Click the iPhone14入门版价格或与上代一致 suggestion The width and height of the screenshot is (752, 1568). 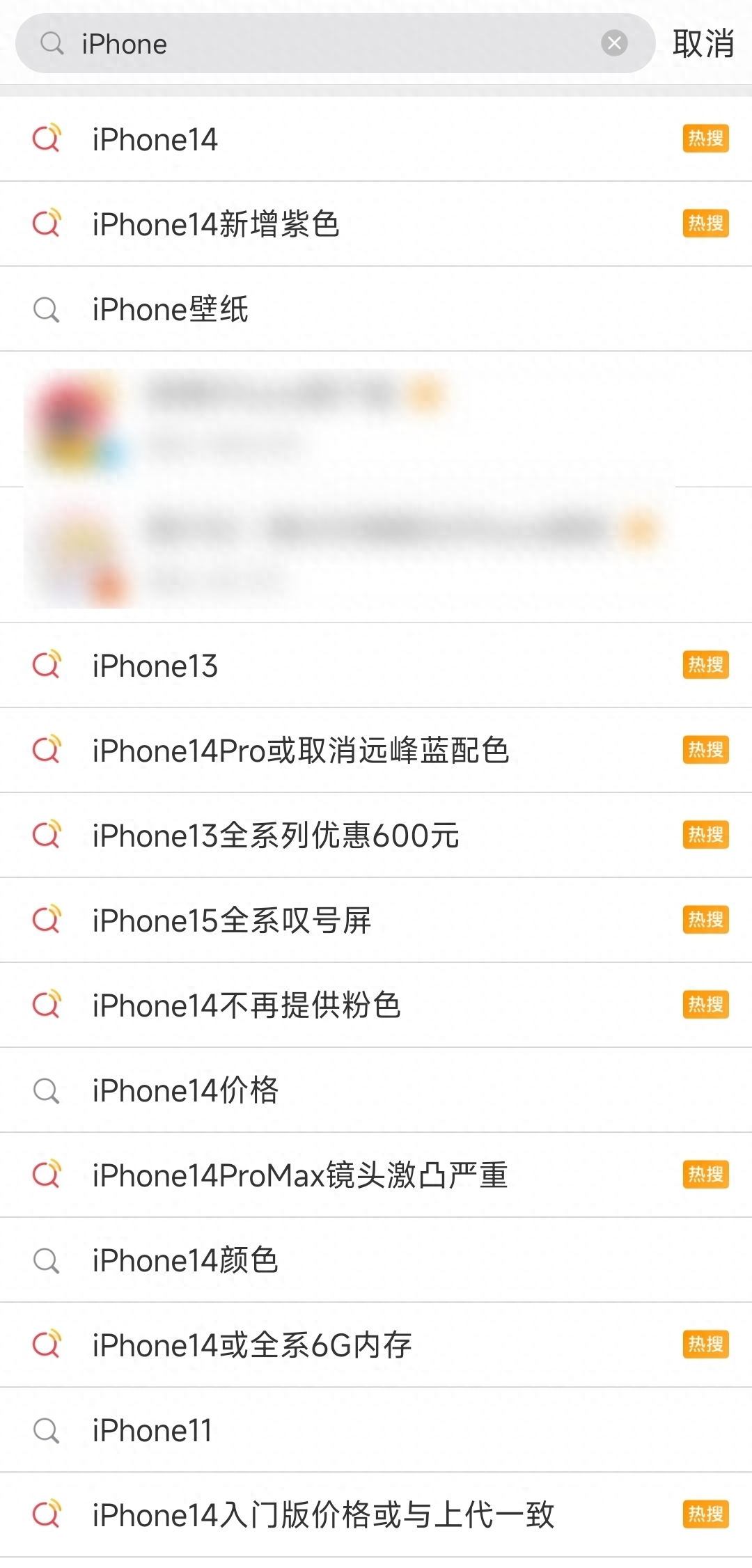click(324, 1515)
